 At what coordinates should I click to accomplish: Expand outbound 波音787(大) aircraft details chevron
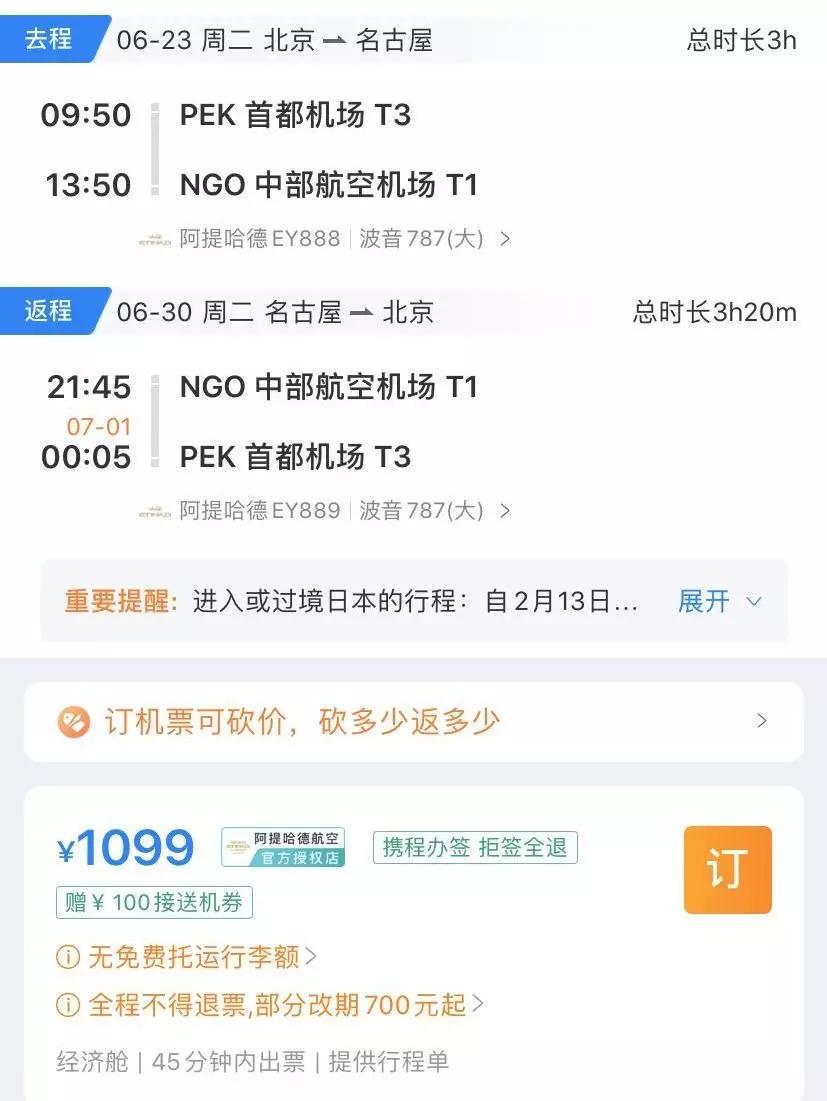tap(506, 239)
